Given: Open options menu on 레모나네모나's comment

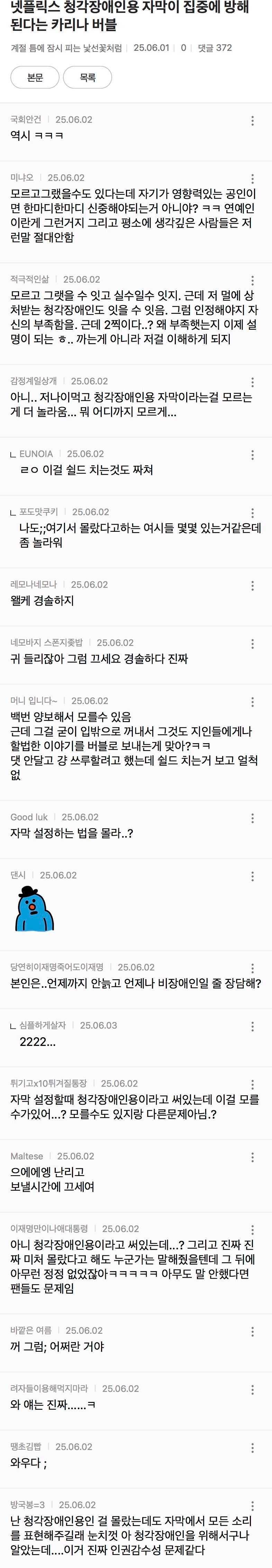Looking at the screenshot, I should (253, 585).
